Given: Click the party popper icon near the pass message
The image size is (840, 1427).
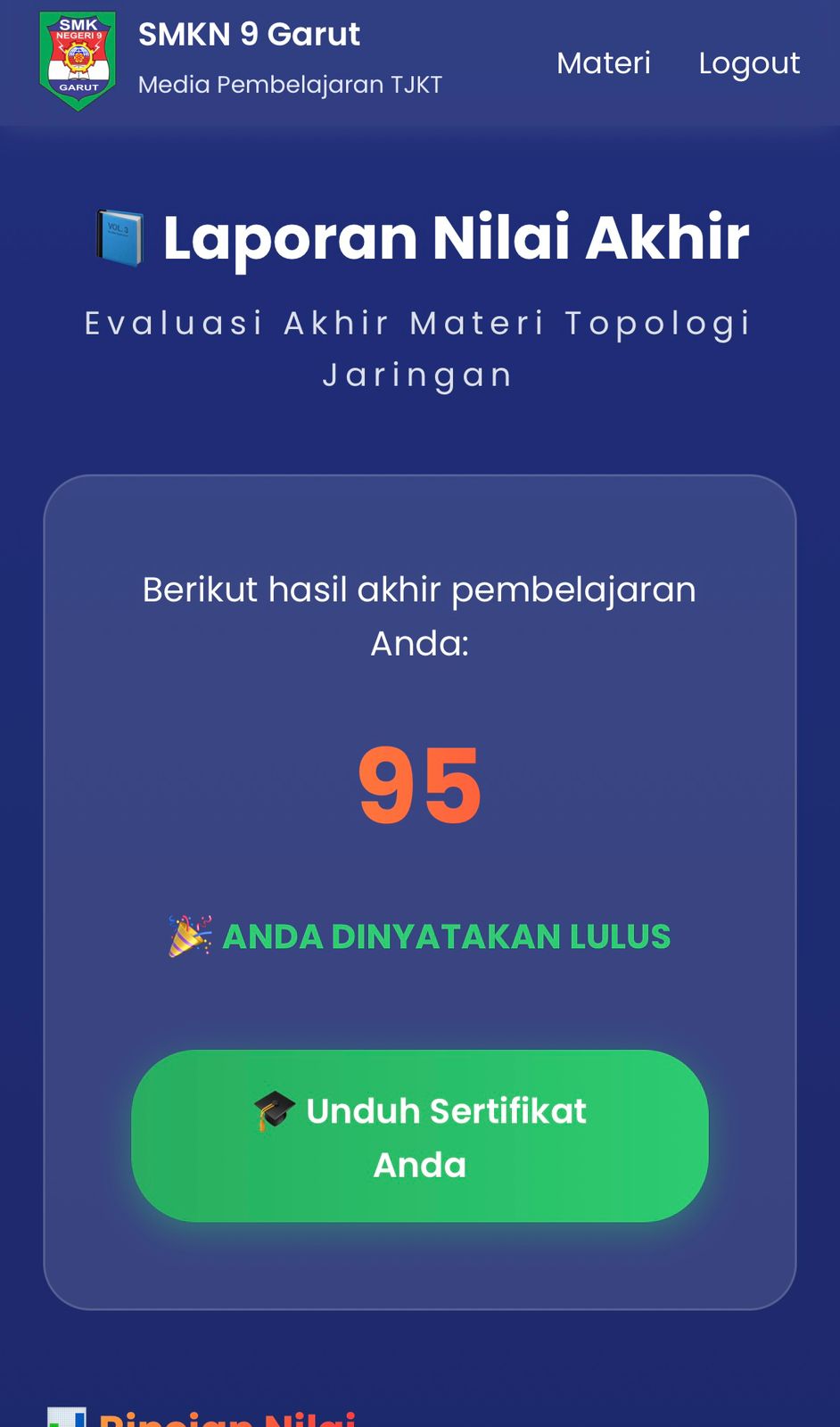Looking at the screenshot, I should point(193,935).
